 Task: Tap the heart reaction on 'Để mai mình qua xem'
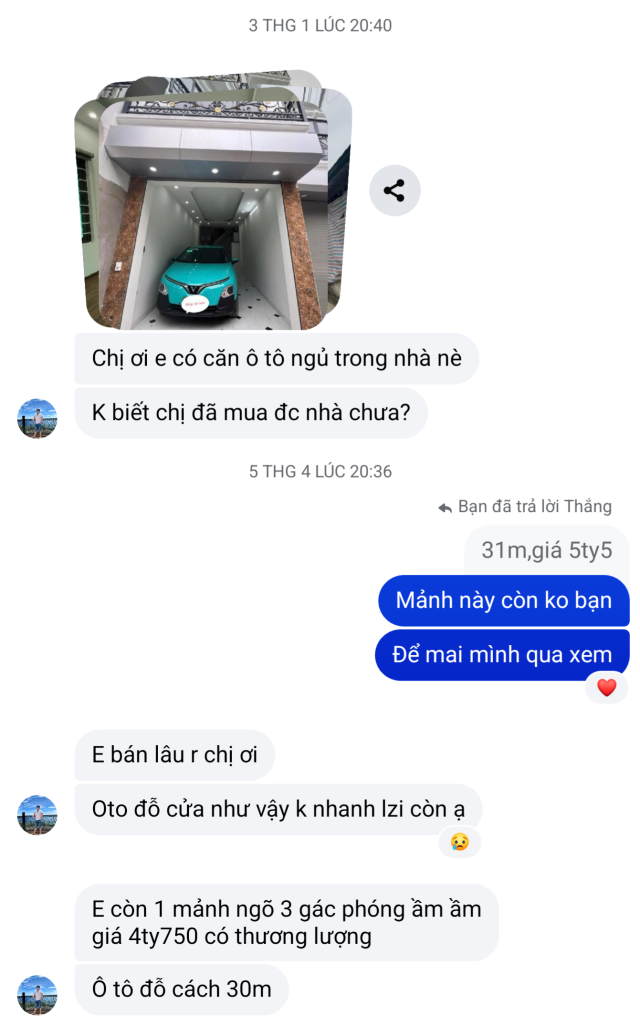click(606, 688)
